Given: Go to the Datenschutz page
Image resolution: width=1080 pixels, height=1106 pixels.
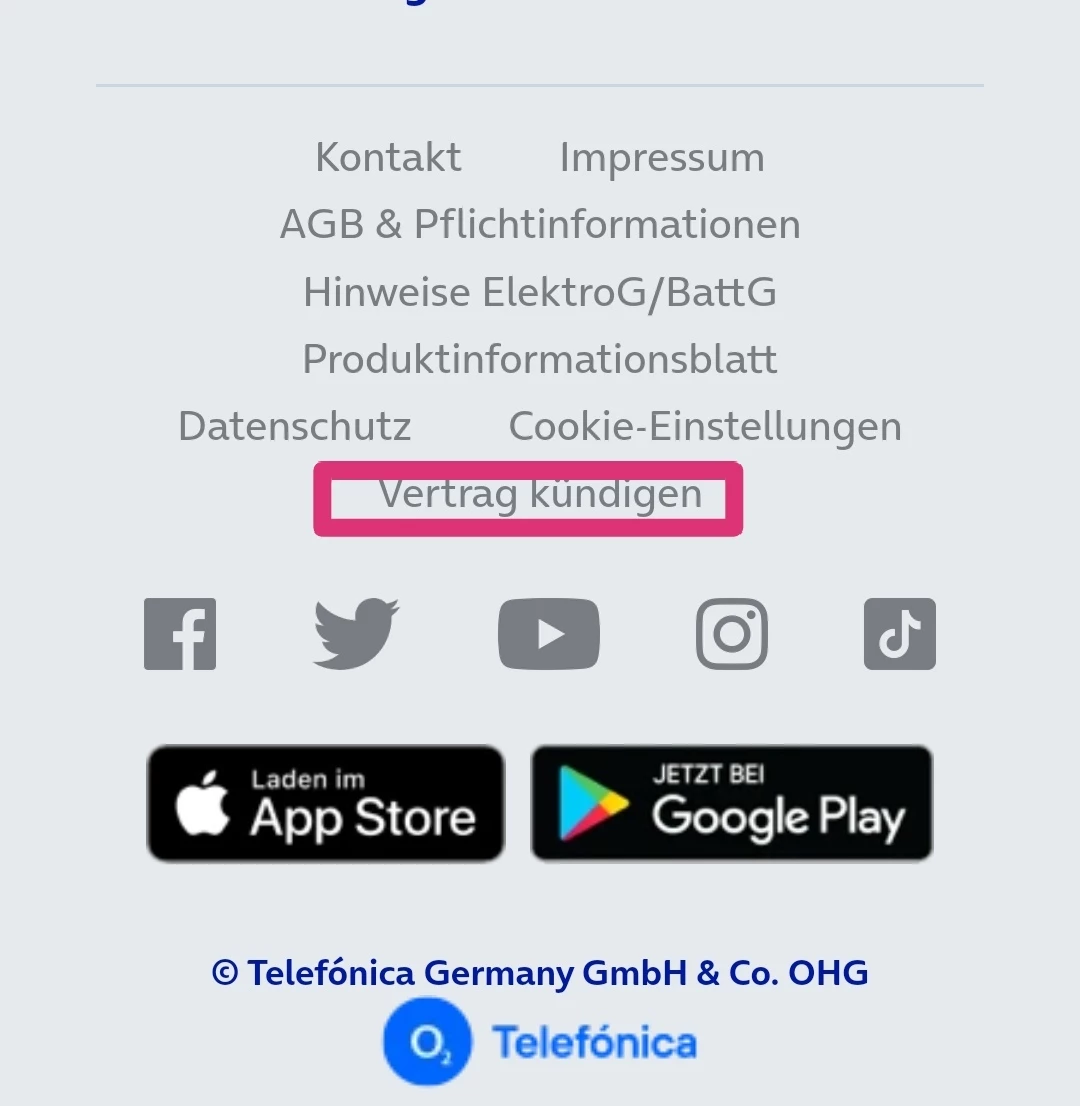Looking at the screenshot, I should (295, 427).
